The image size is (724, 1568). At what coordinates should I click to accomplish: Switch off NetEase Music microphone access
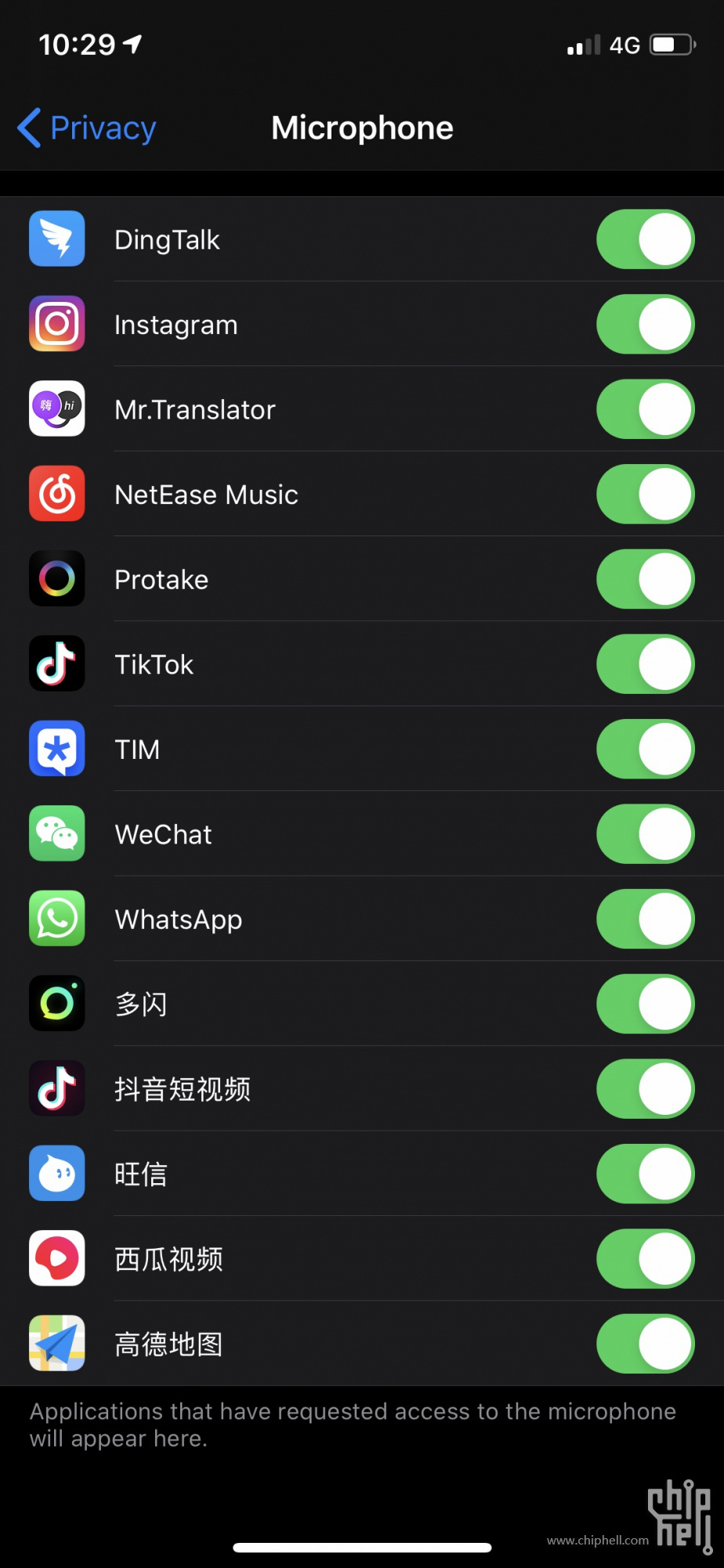click(x=646, y=494)
